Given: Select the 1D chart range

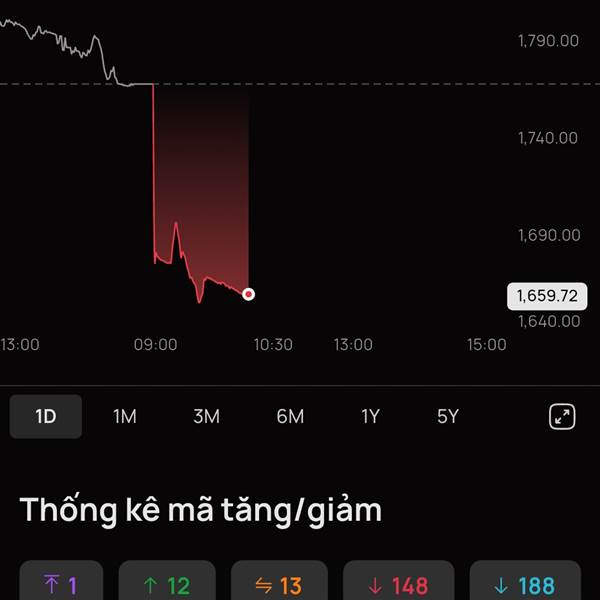Looking at the screenshot, I should 46,416.
